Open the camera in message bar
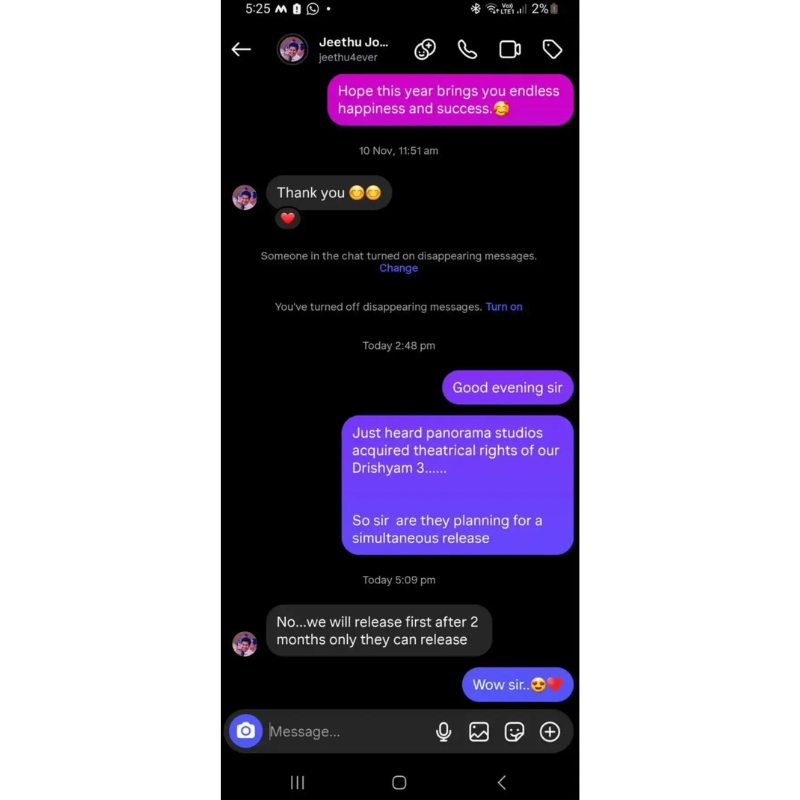 pyautogui.click(x=246, y=731)
